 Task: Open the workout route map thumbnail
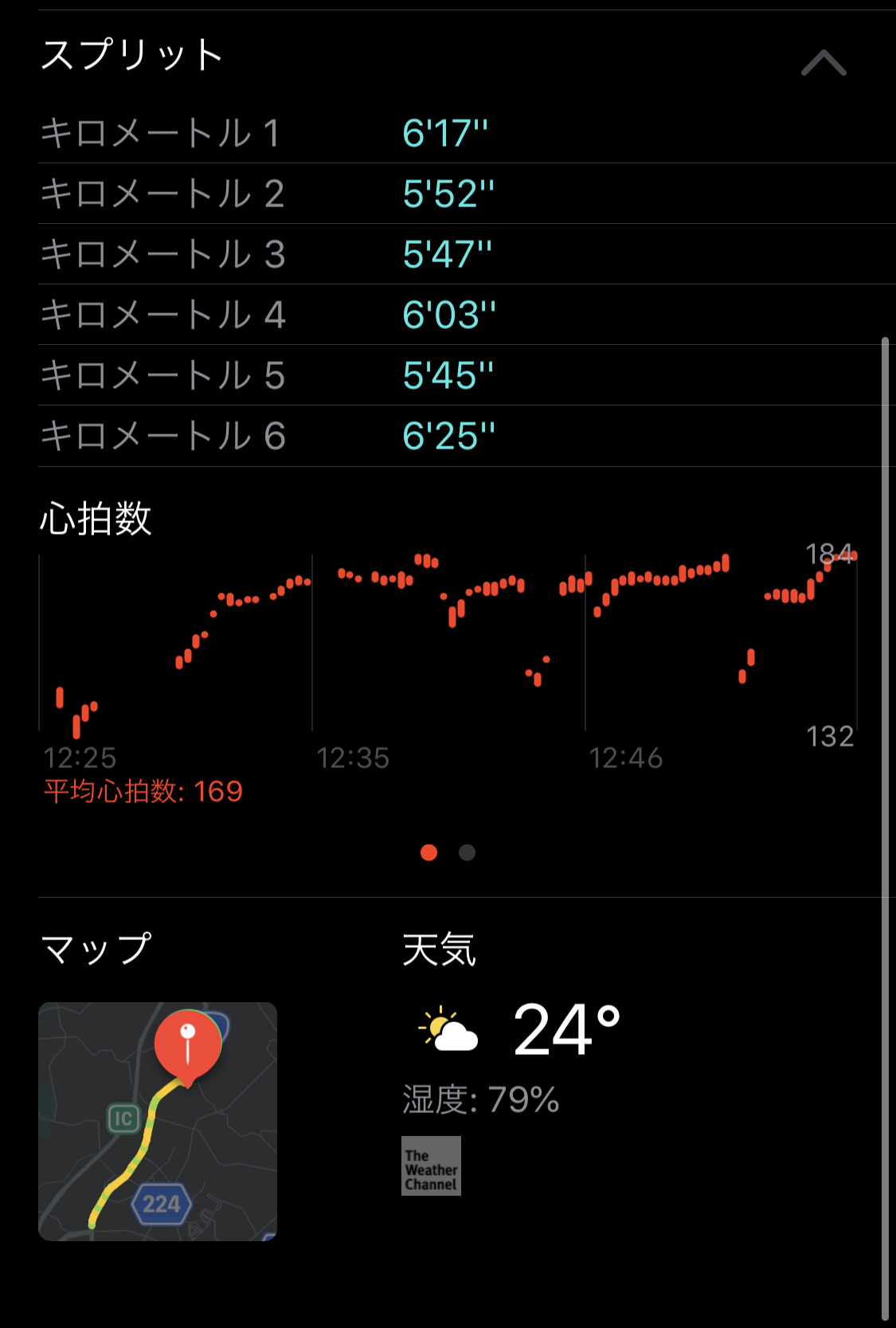pyautogui.click(x=158, y=1120)
